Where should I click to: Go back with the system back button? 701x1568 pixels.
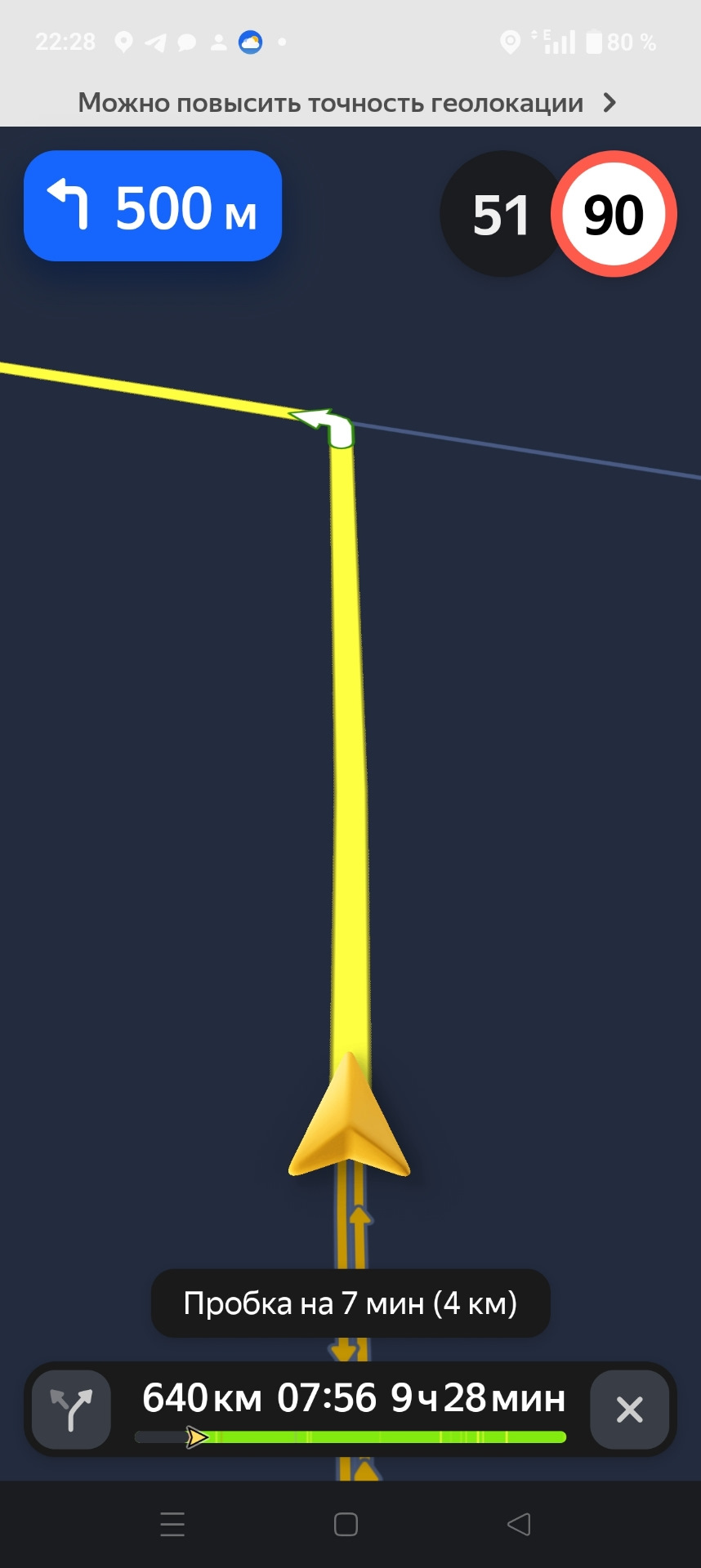[519, 1524]
